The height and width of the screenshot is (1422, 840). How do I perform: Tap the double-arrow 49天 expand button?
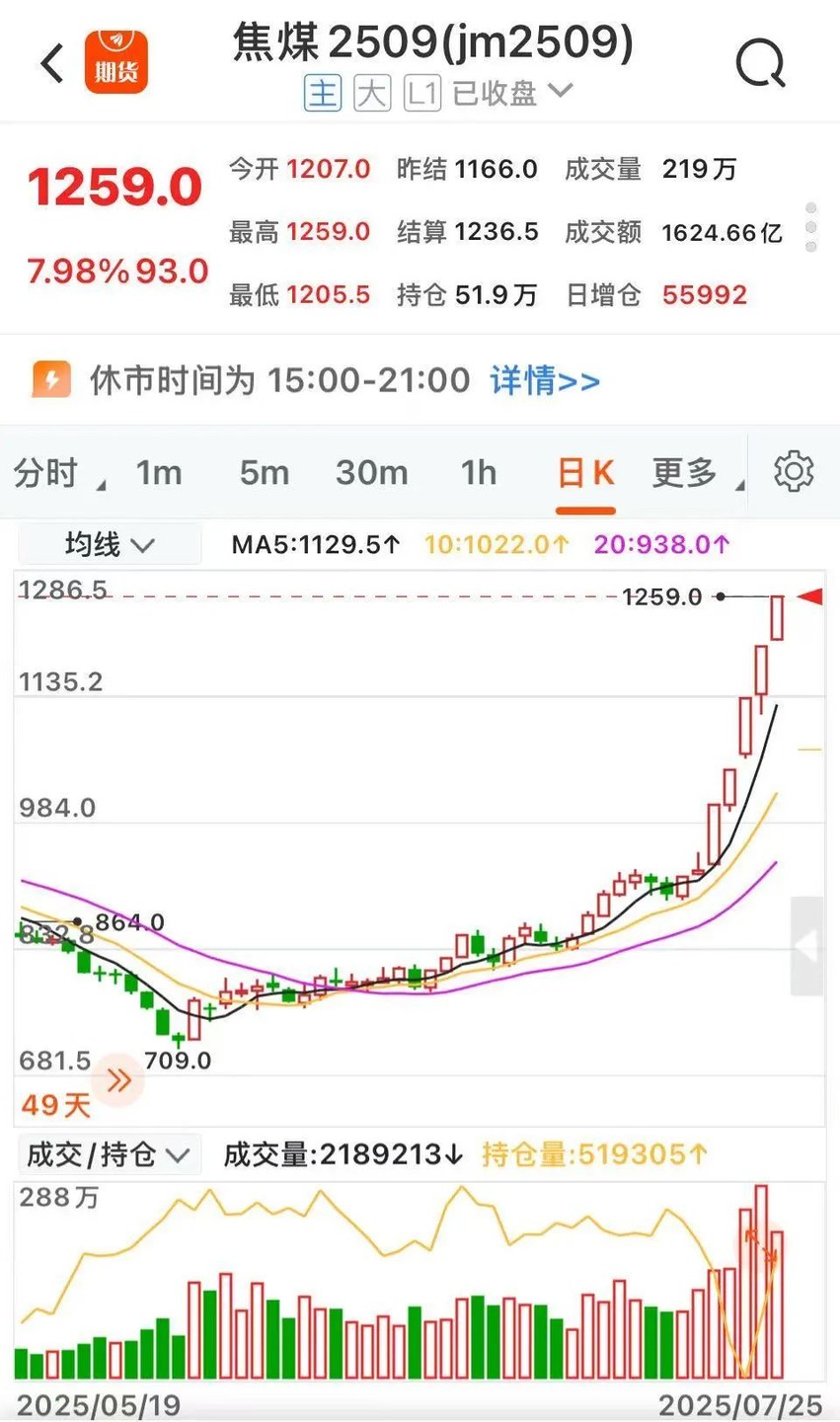click(x=119, y=1080)
